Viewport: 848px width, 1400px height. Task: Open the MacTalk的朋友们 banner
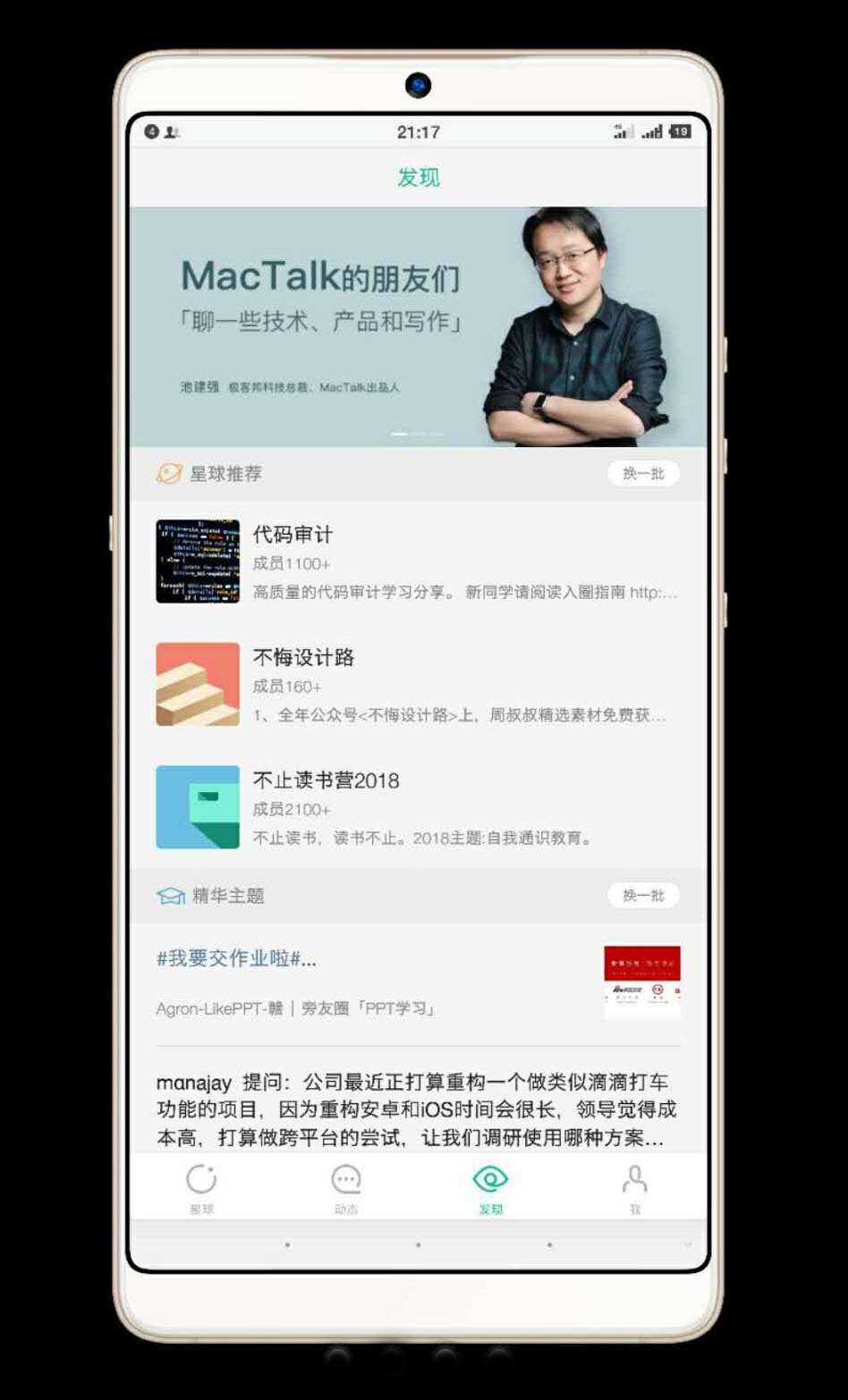click(418, 326)
